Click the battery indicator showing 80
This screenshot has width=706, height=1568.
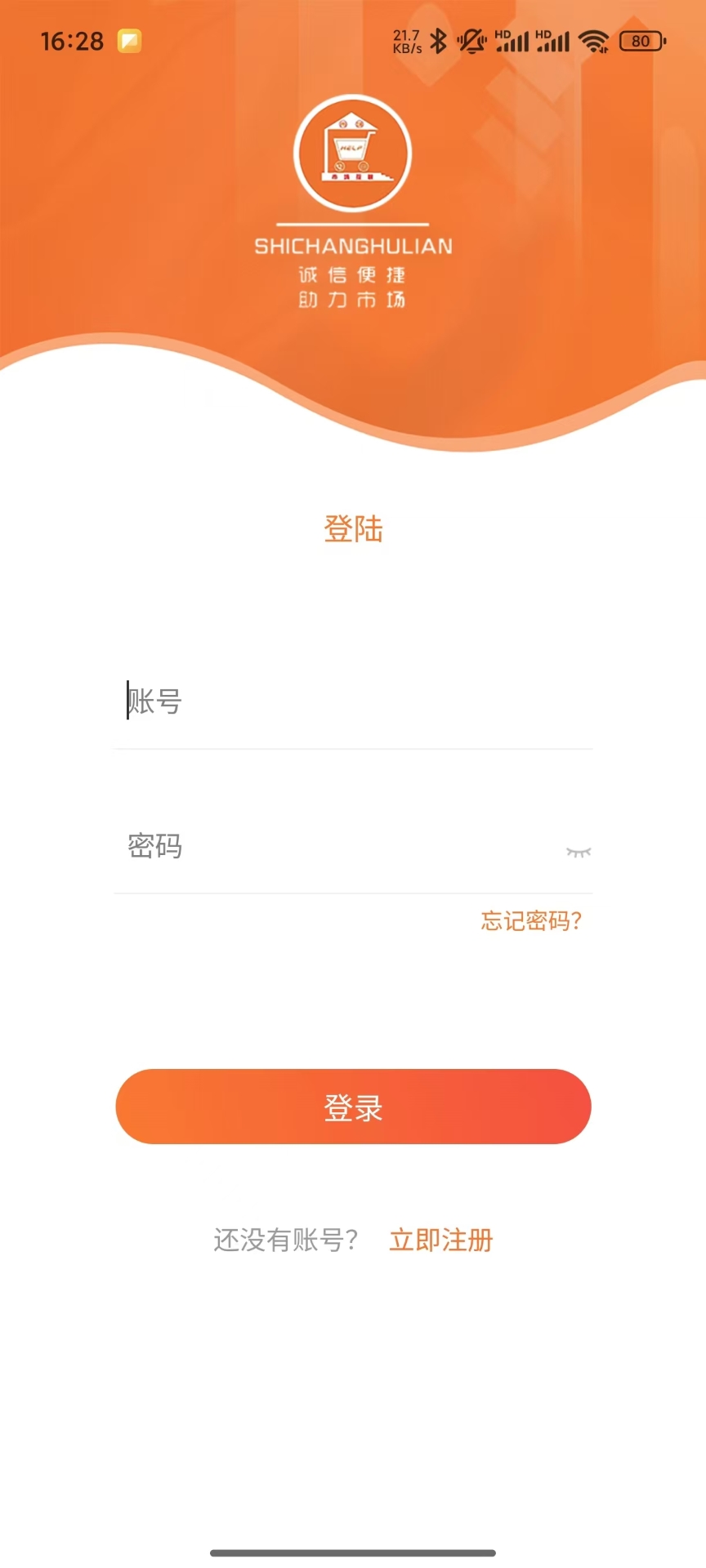pos(643,39)
